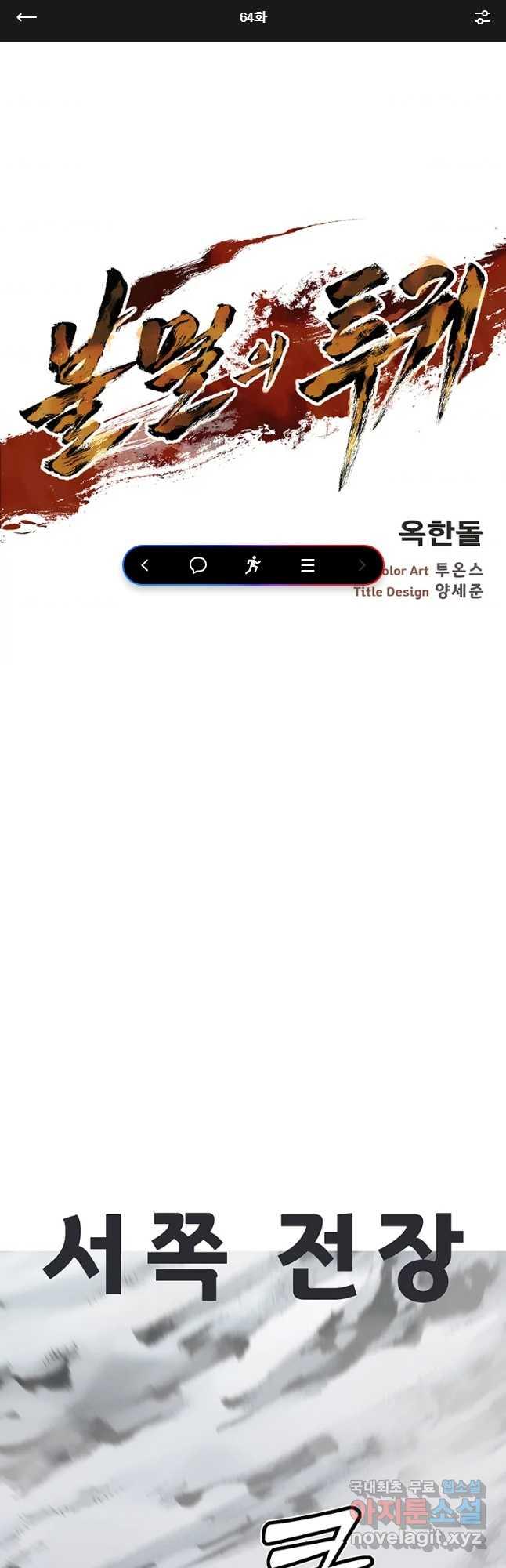Go back using the top-left arrow
The height and width of the screenshot is (1568, 506).
pyautogui.click(x=27, y=17)
